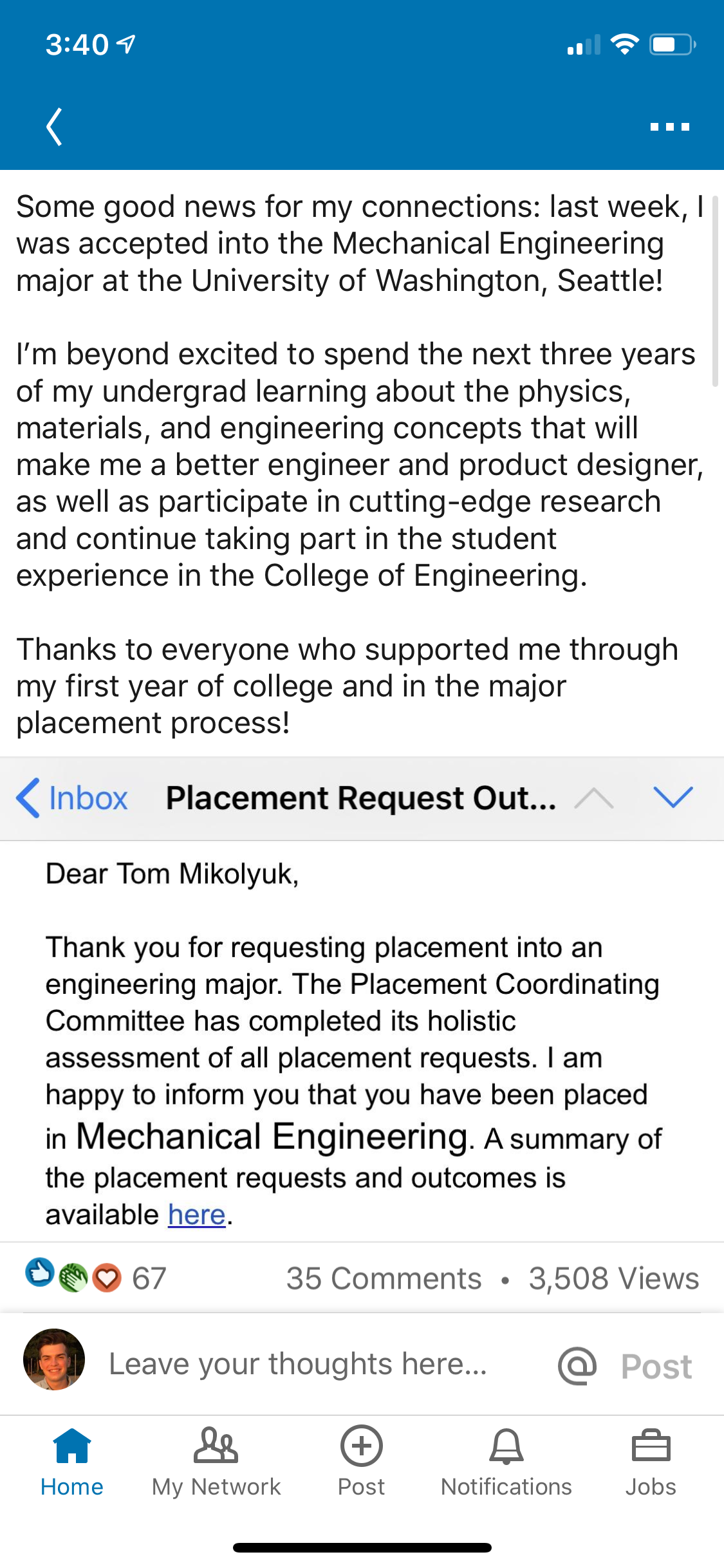724x1568 pixels.
Task: Mention someone with the @ icon
Action: 577,1365
